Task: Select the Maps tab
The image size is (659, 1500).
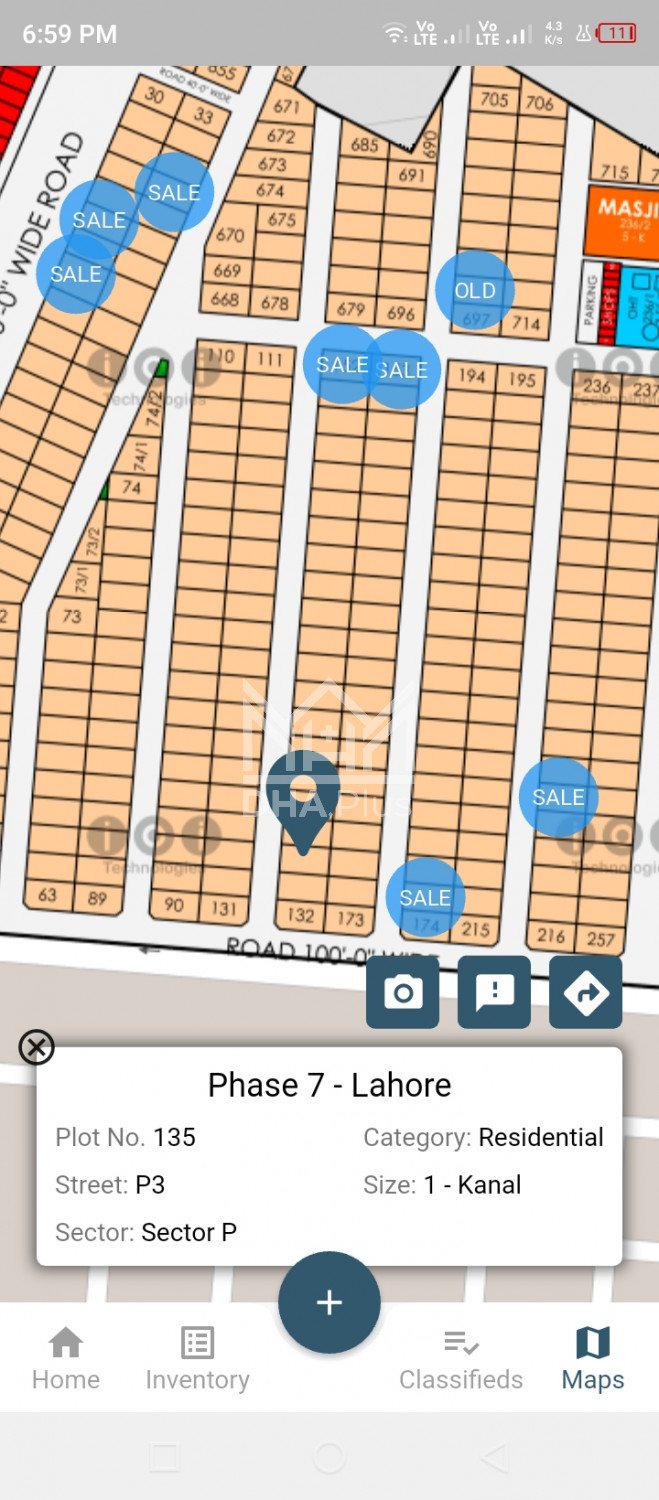Action: 593,1358
